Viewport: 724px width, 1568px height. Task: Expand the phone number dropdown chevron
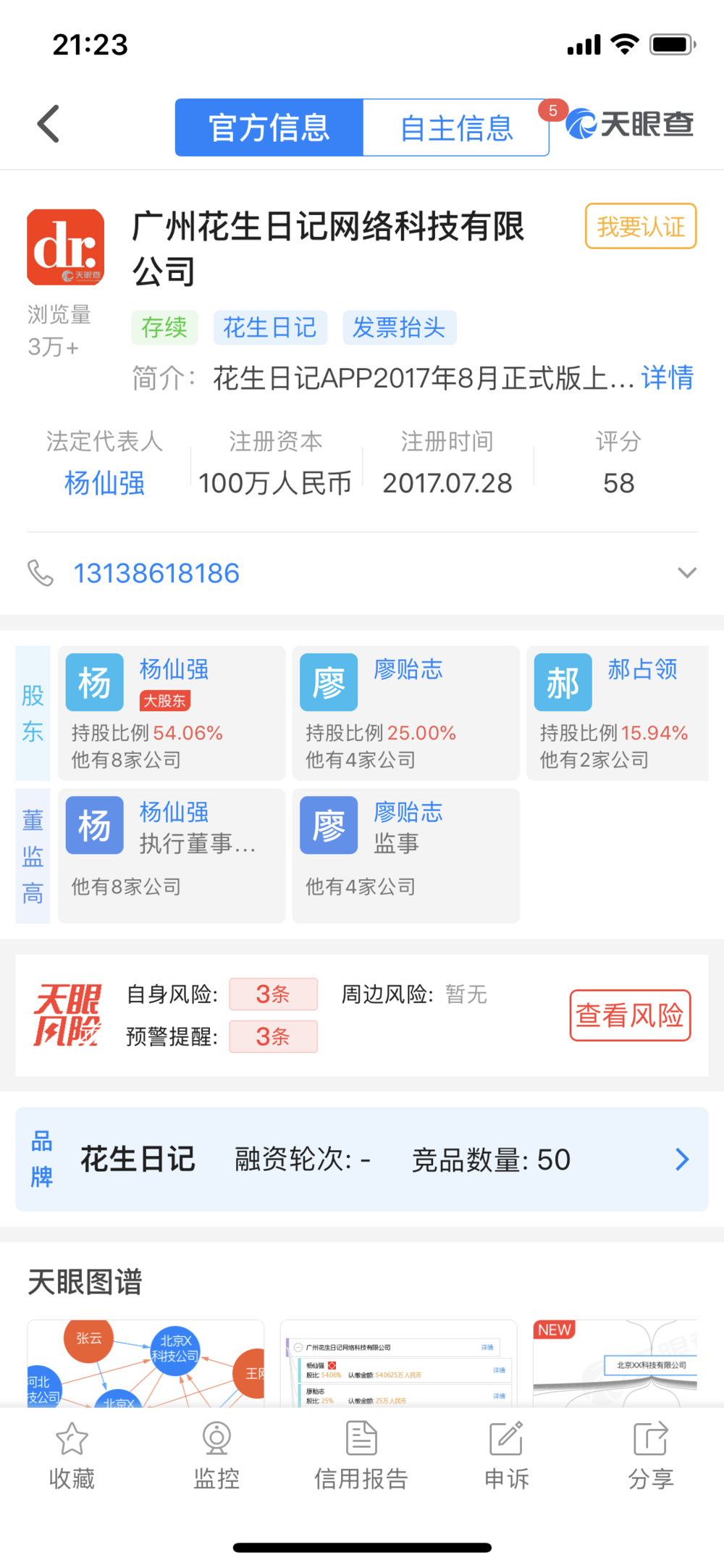[686, 573]
